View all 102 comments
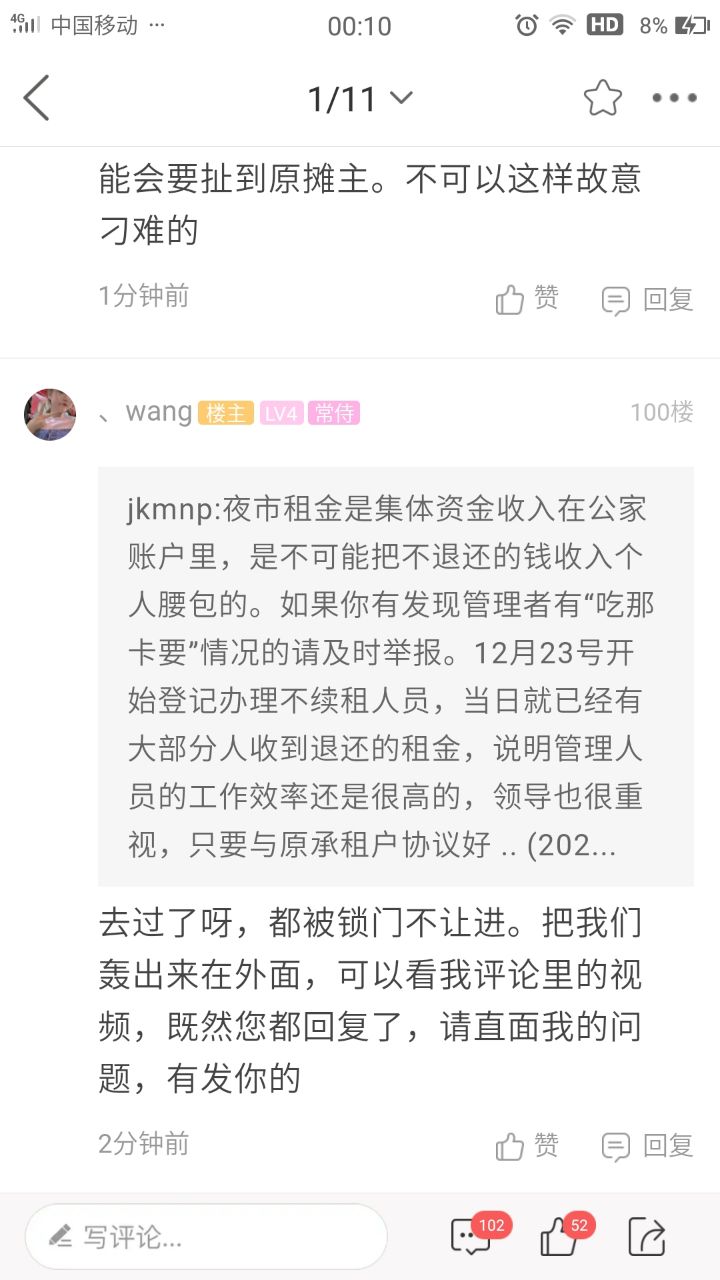The width and height of the screenshot is (720, 1280). pos(472,1237)
